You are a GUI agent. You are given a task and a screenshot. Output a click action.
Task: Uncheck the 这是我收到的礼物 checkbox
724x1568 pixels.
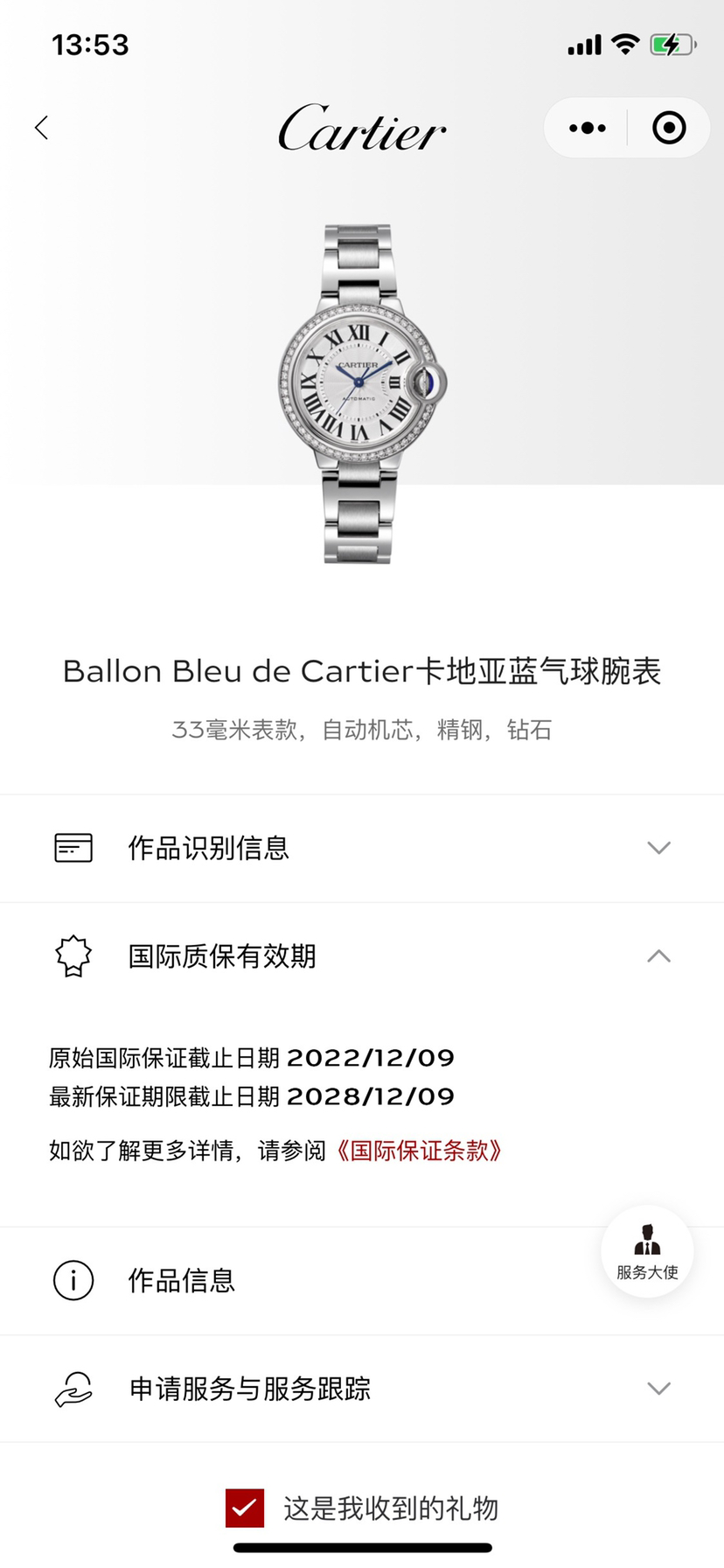245,1508
